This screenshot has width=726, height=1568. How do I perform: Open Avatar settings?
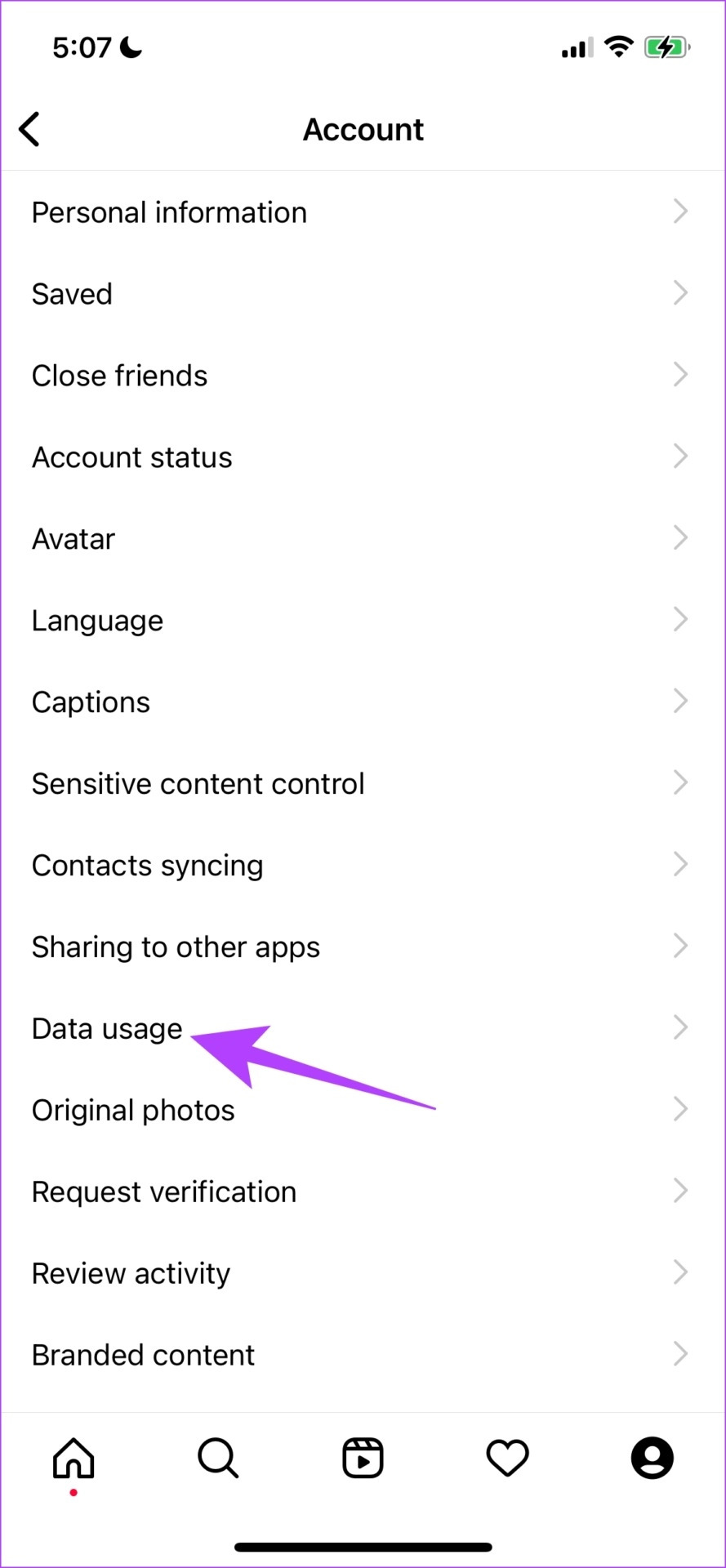click(x=73, y=539)
